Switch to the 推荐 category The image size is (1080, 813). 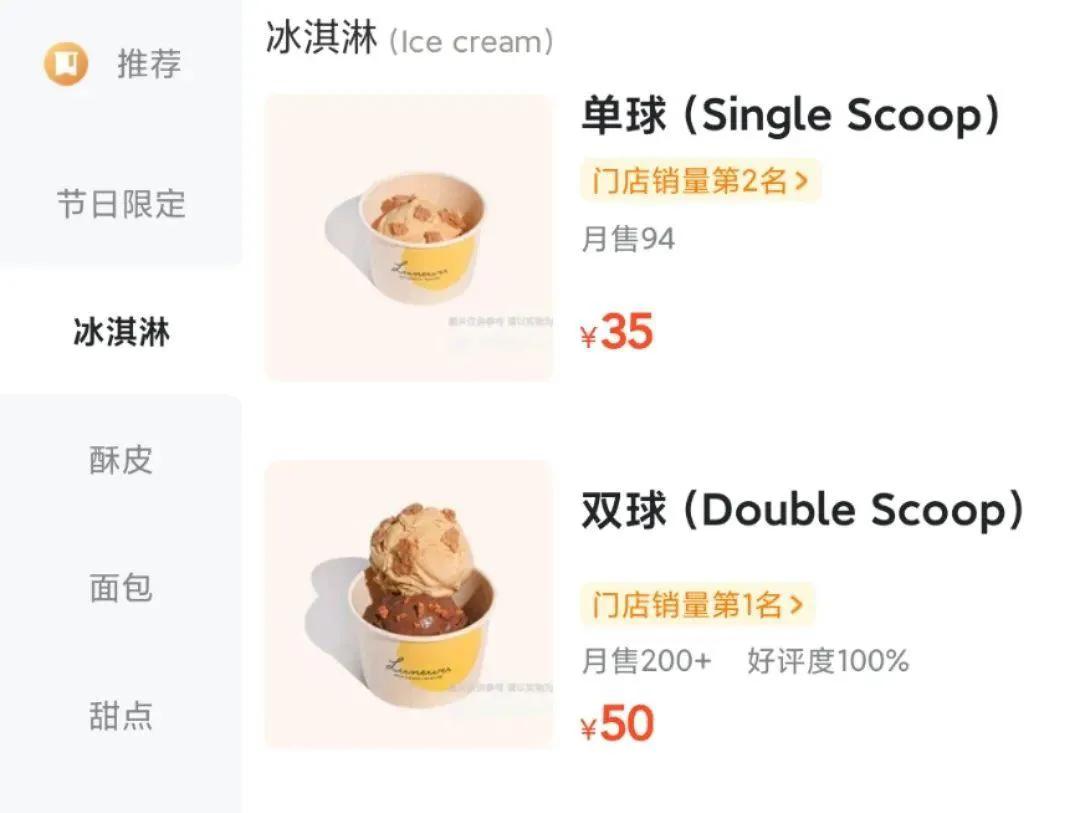point(120,65)
